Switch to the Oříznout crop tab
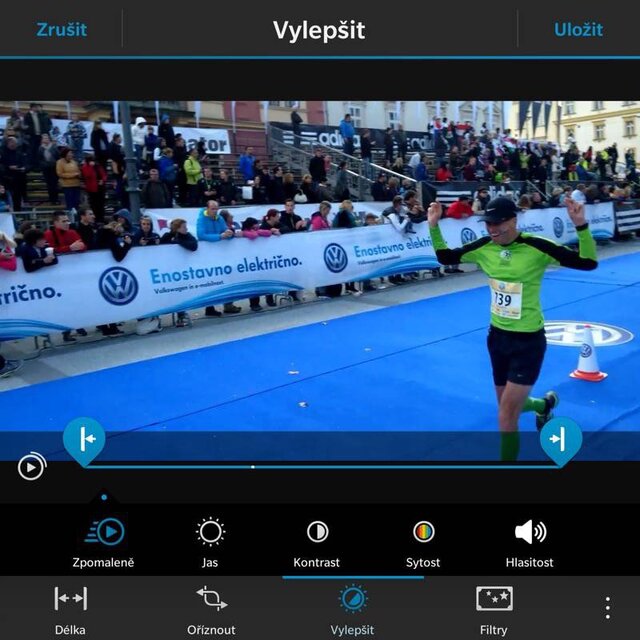 pos(211,608)
